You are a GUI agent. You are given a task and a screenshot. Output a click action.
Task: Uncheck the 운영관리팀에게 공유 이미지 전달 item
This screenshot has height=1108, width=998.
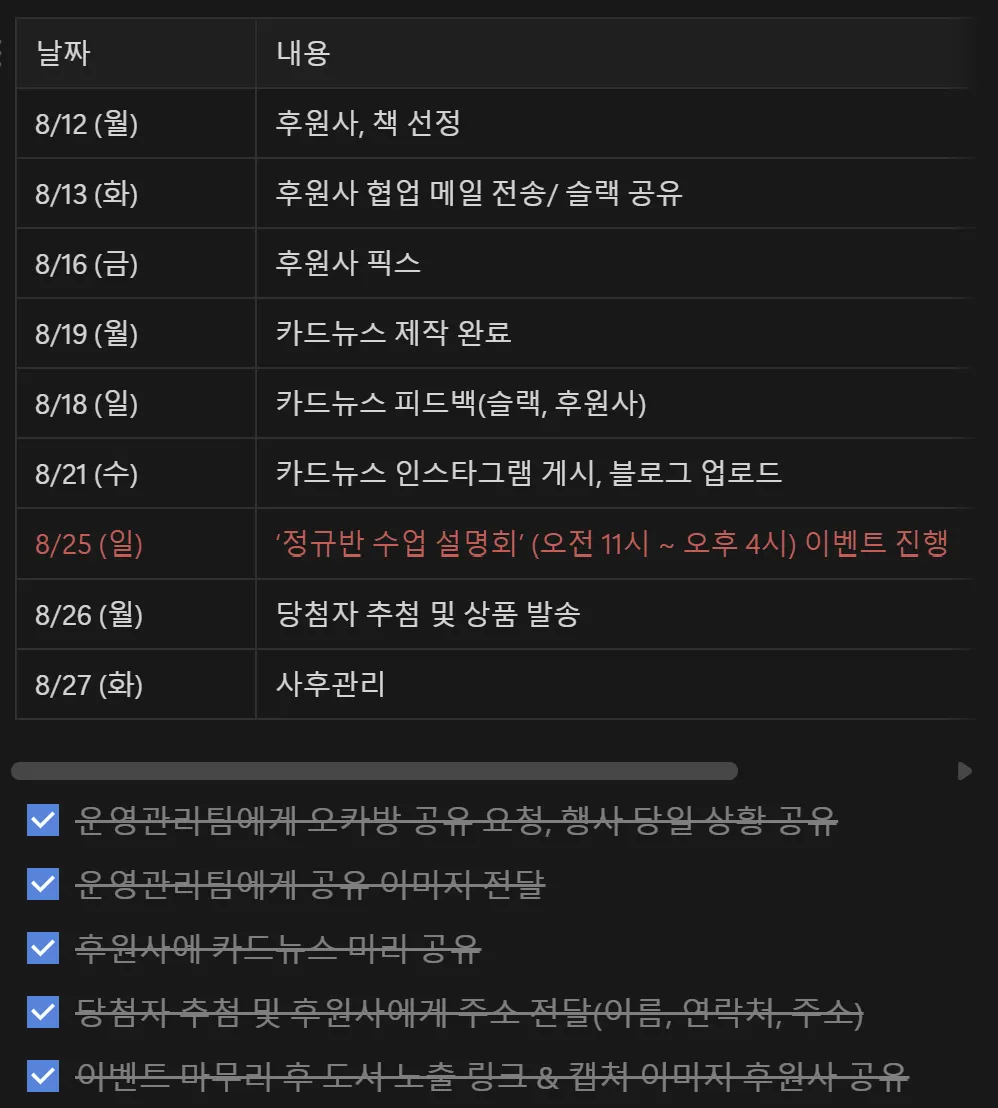coord(43,884)
